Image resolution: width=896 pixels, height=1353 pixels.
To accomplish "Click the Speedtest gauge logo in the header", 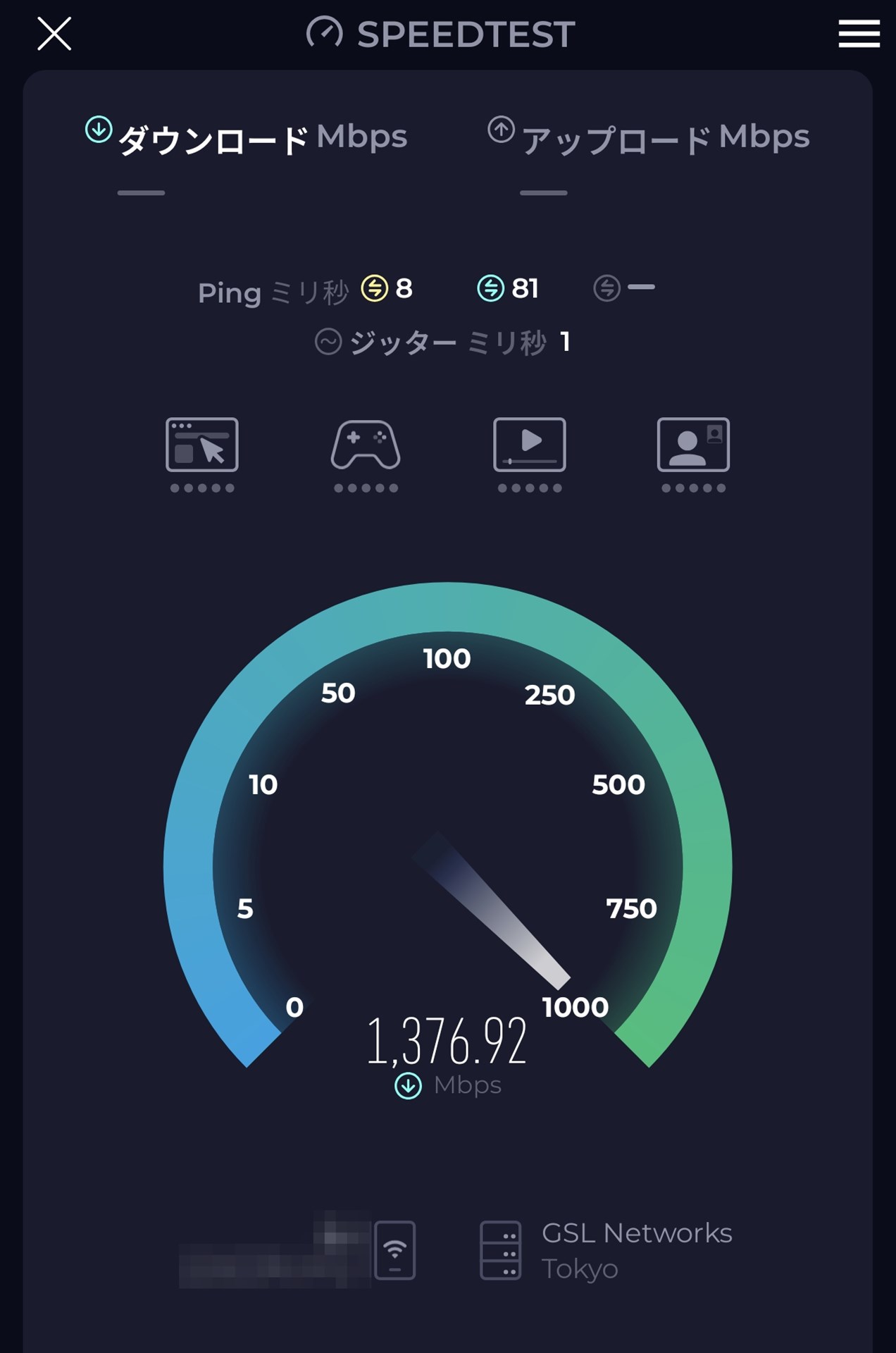I will point(323,33).
